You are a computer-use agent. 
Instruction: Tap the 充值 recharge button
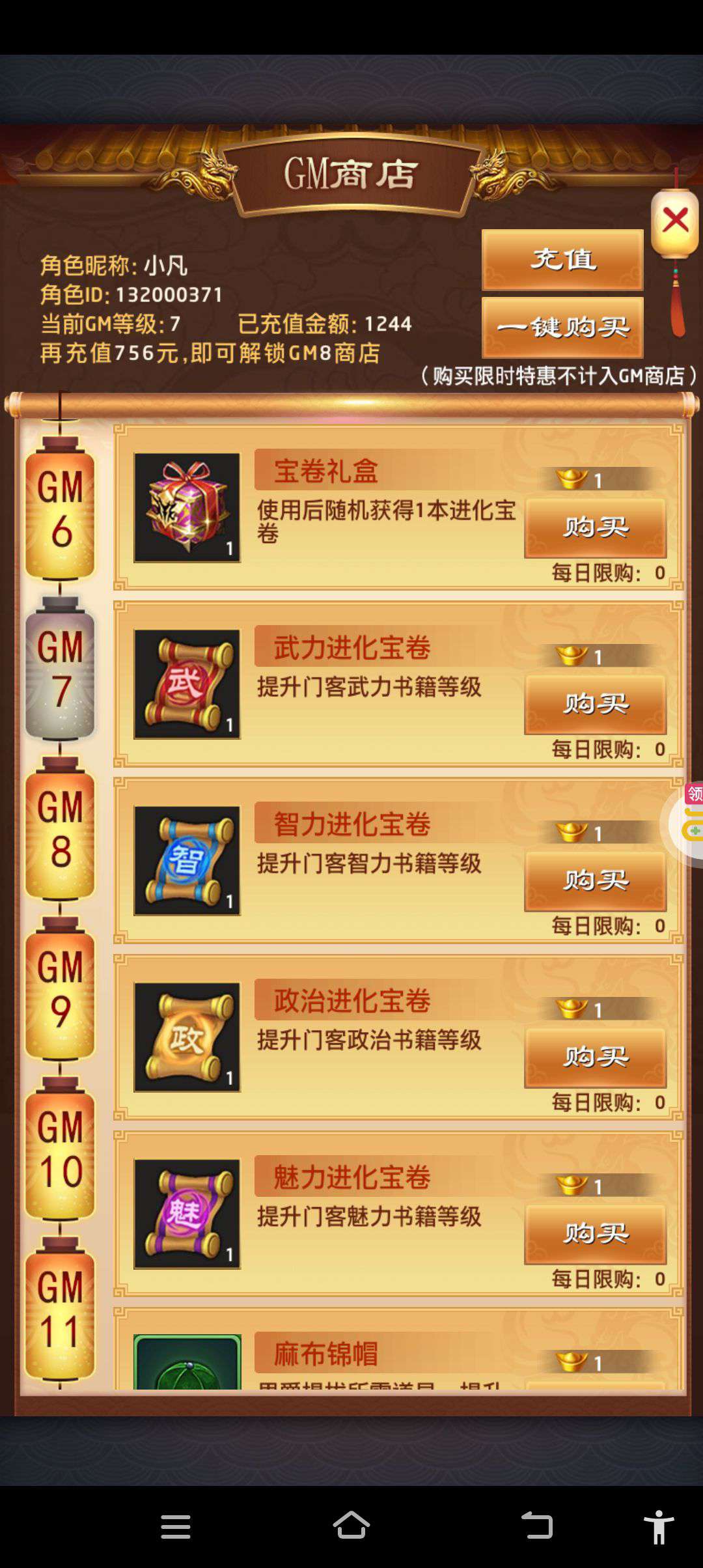562,260
